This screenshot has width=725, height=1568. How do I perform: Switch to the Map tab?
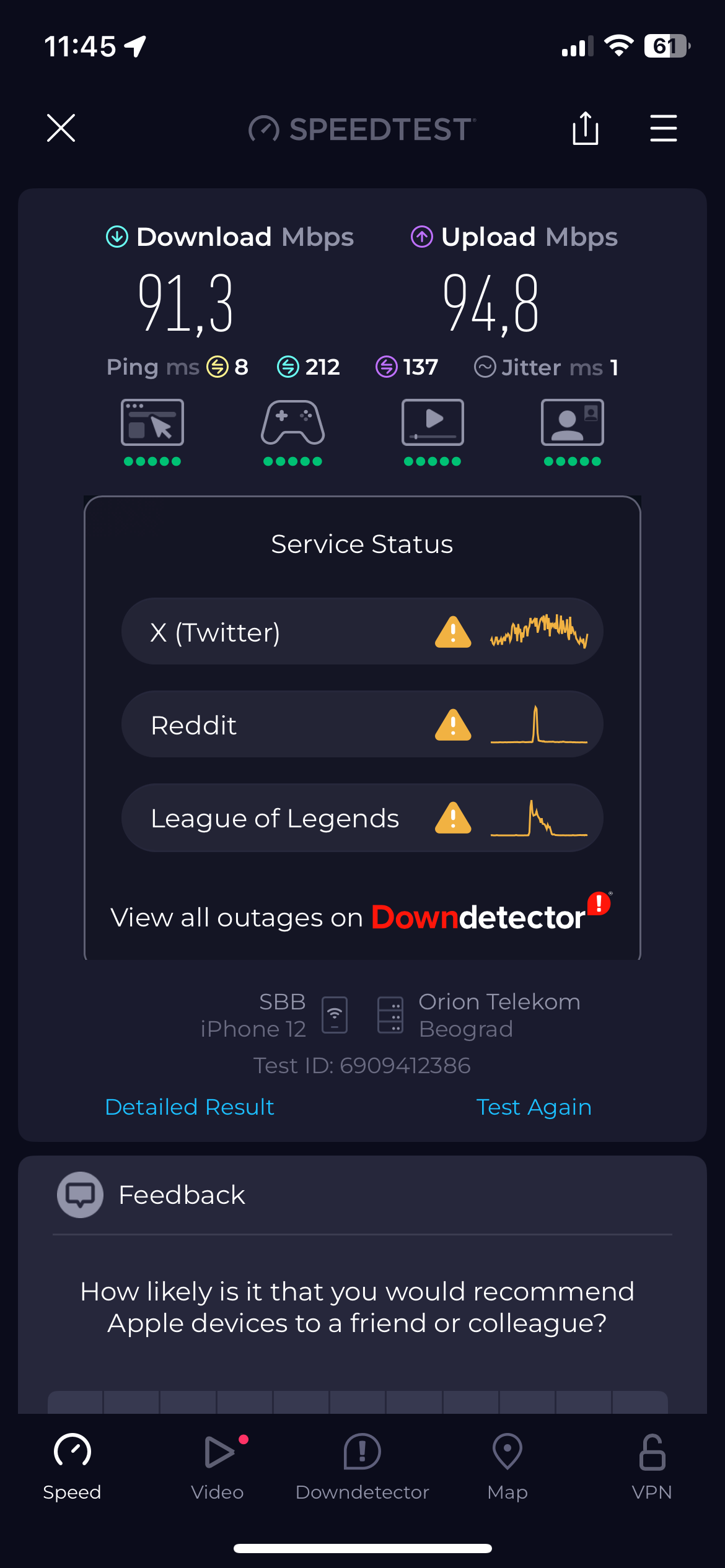(507, 1466)
